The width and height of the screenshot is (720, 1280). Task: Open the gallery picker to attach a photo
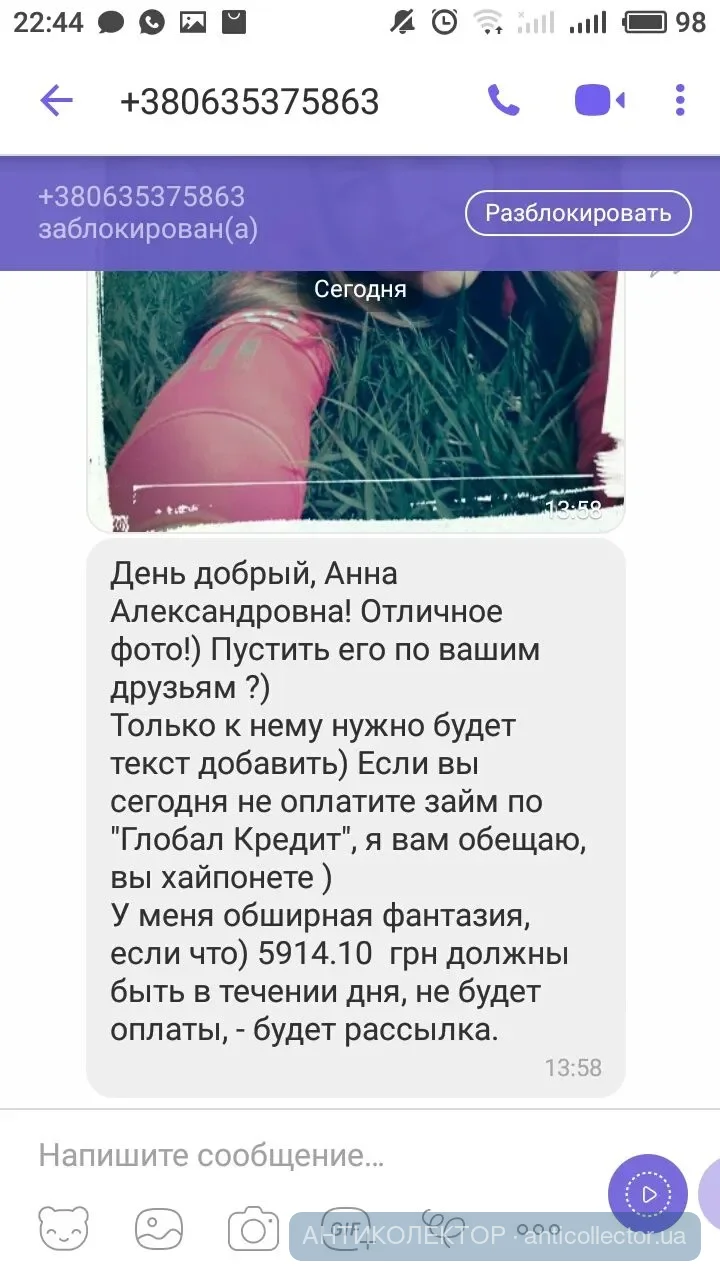159,1230
